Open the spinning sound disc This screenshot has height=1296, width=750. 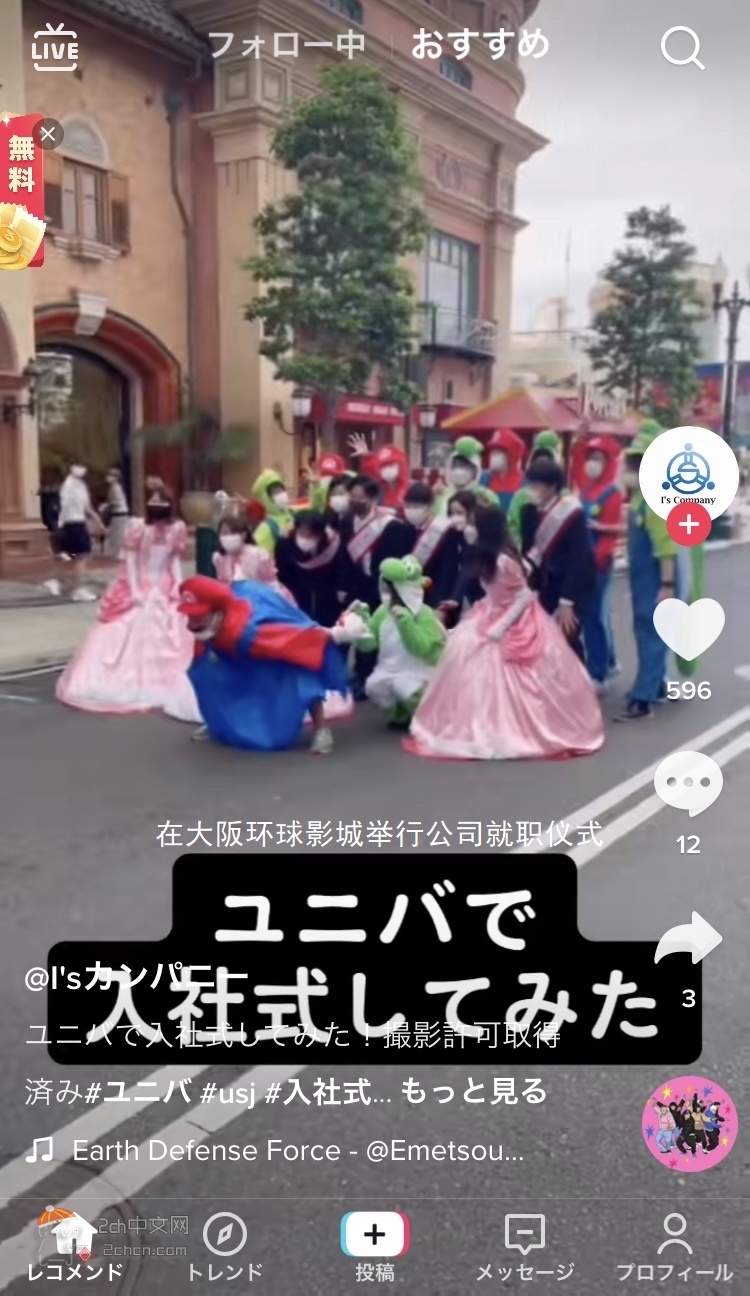pos(689,1124)
